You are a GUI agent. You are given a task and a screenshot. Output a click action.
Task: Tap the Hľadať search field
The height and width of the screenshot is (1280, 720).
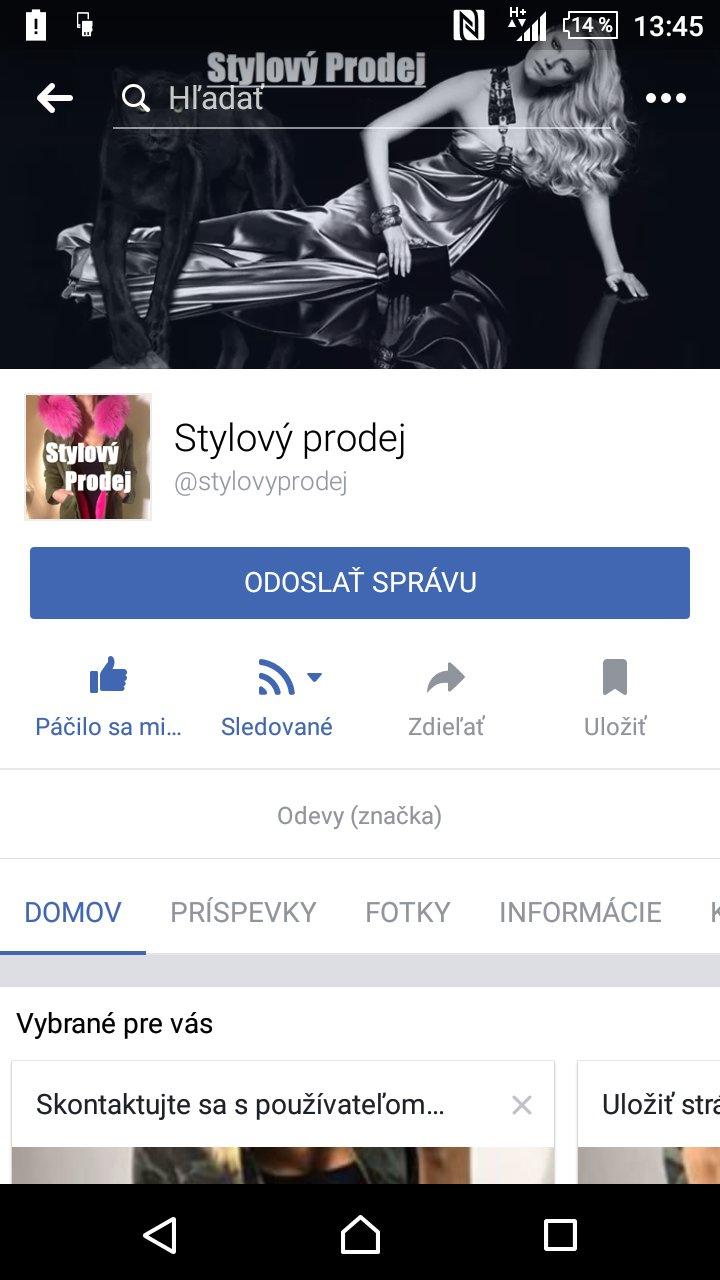360,98
